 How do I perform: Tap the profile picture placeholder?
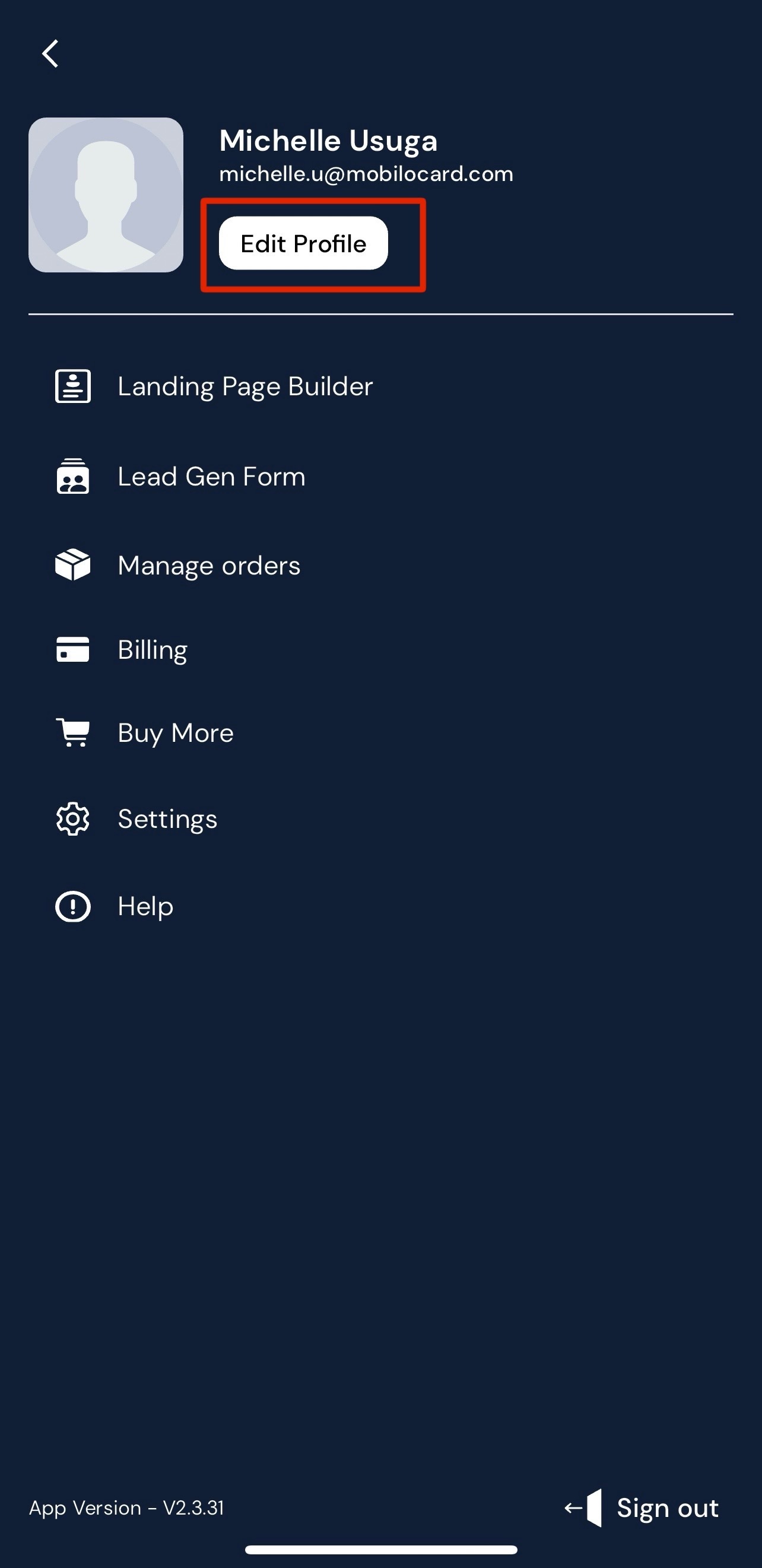point(106,195)
